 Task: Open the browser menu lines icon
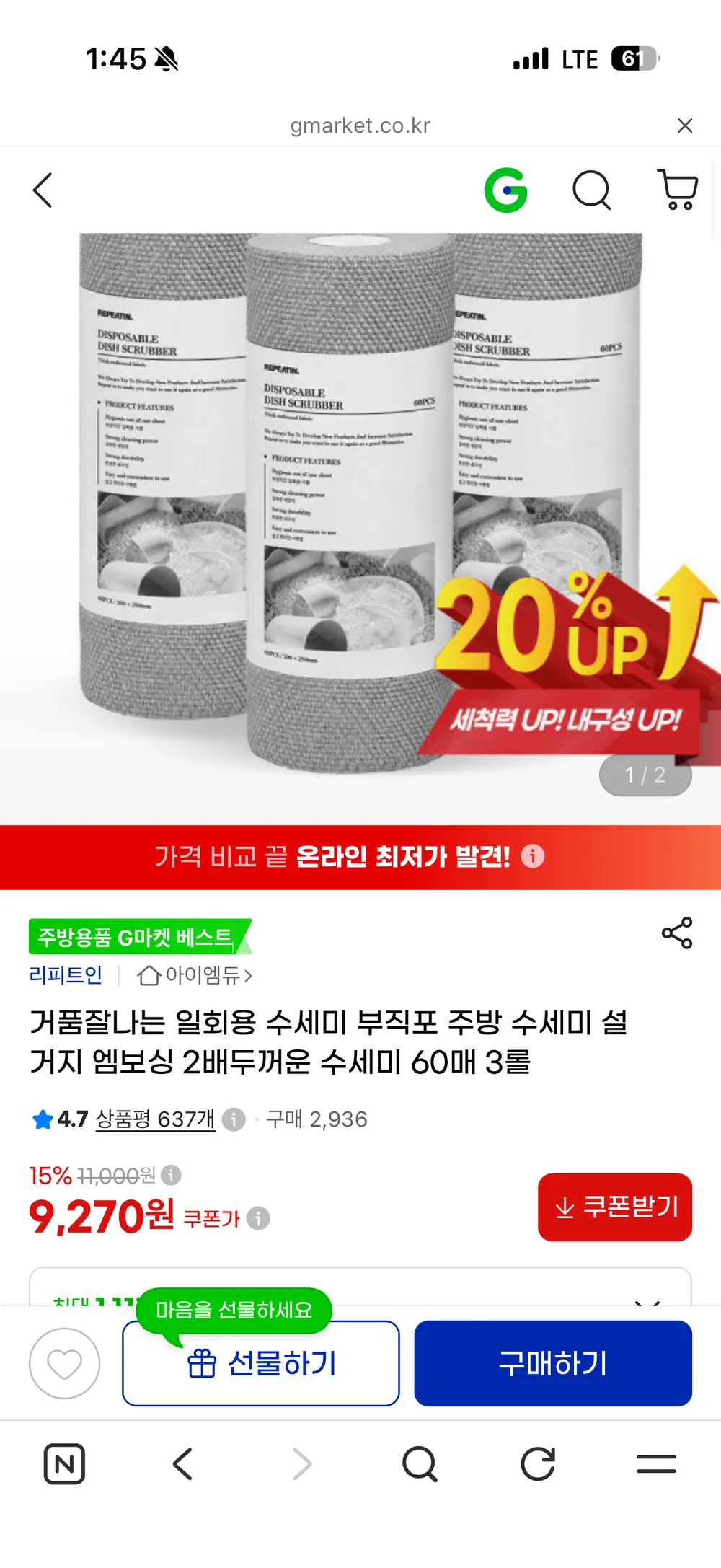pos(656,1464)
